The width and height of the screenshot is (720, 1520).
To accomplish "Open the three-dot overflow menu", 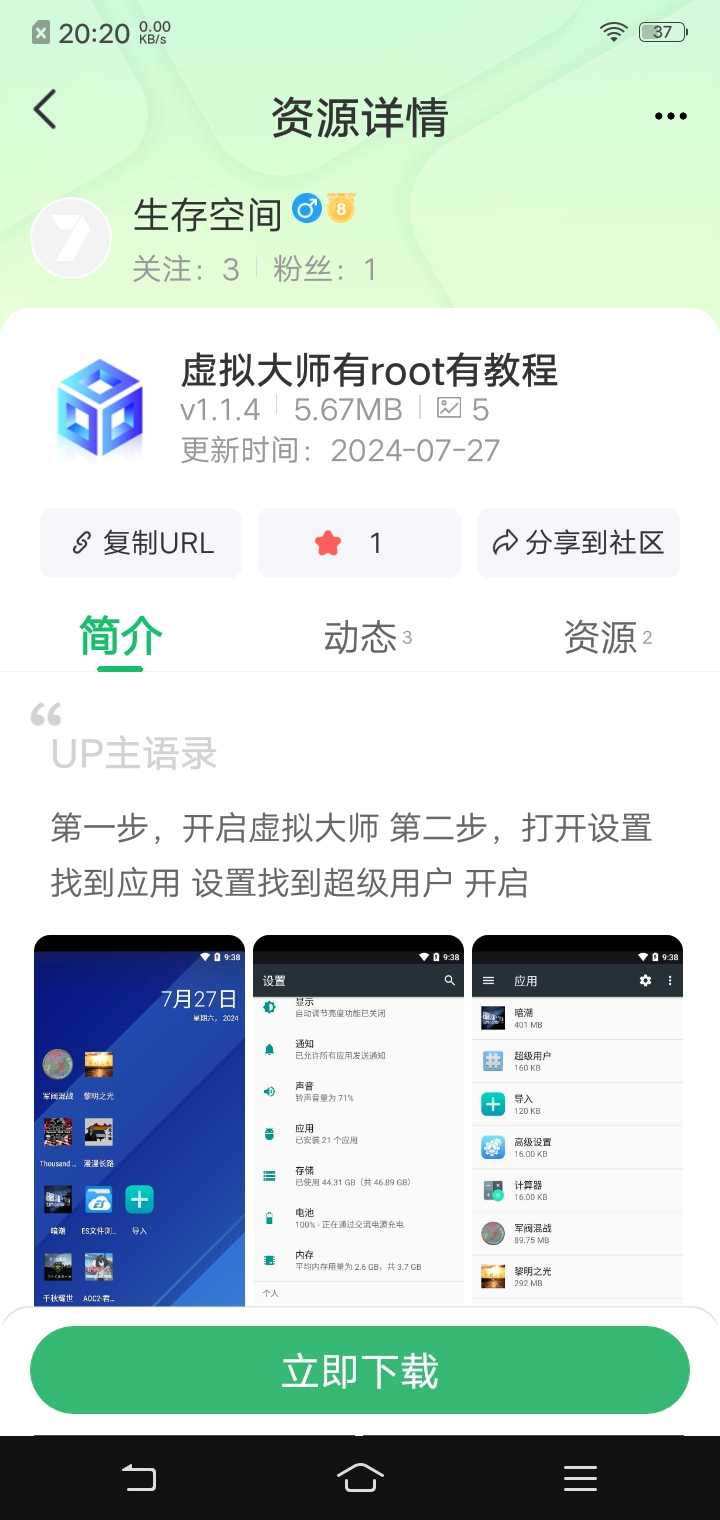I will (x=670, y=116).
